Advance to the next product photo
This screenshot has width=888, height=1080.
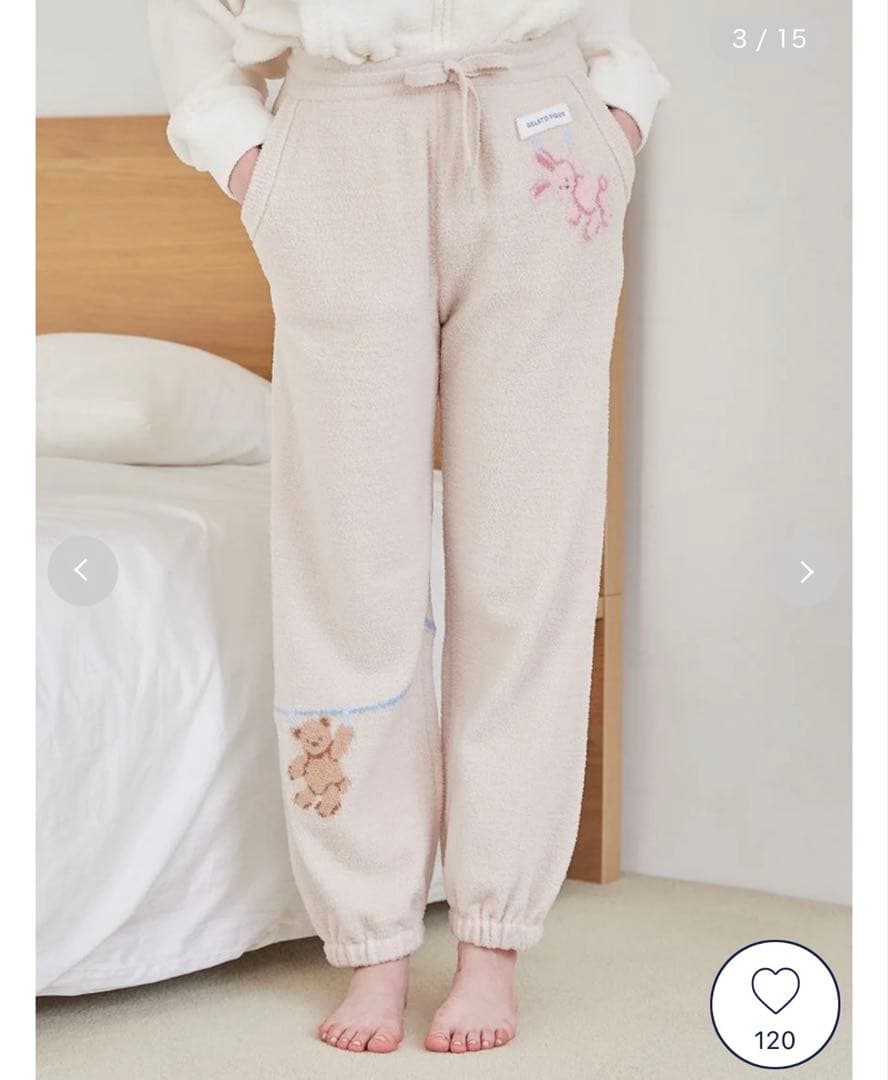(x=805, y=572)
